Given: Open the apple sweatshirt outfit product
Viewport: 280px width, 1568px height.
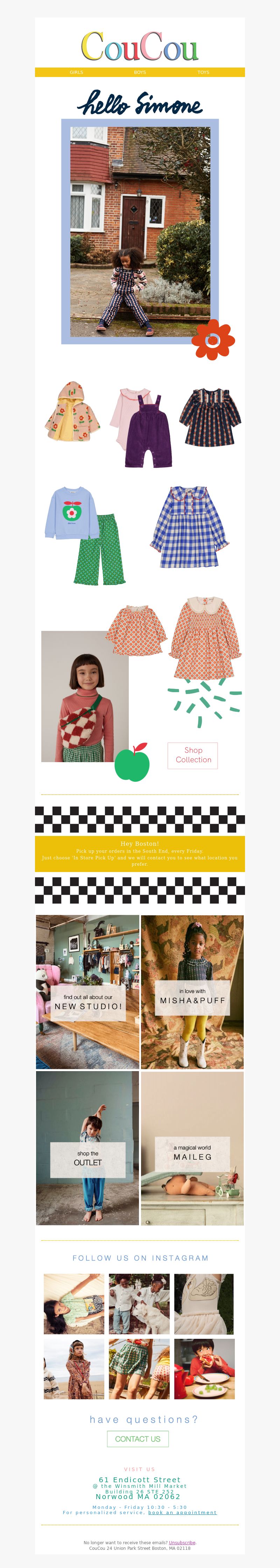Looking at the screenshot, I should (x=85, y=534).
